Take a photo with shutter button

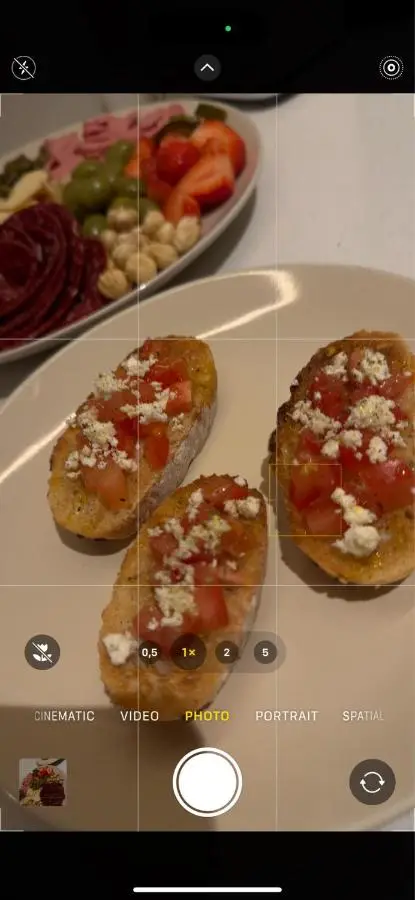tap(207, 782)
